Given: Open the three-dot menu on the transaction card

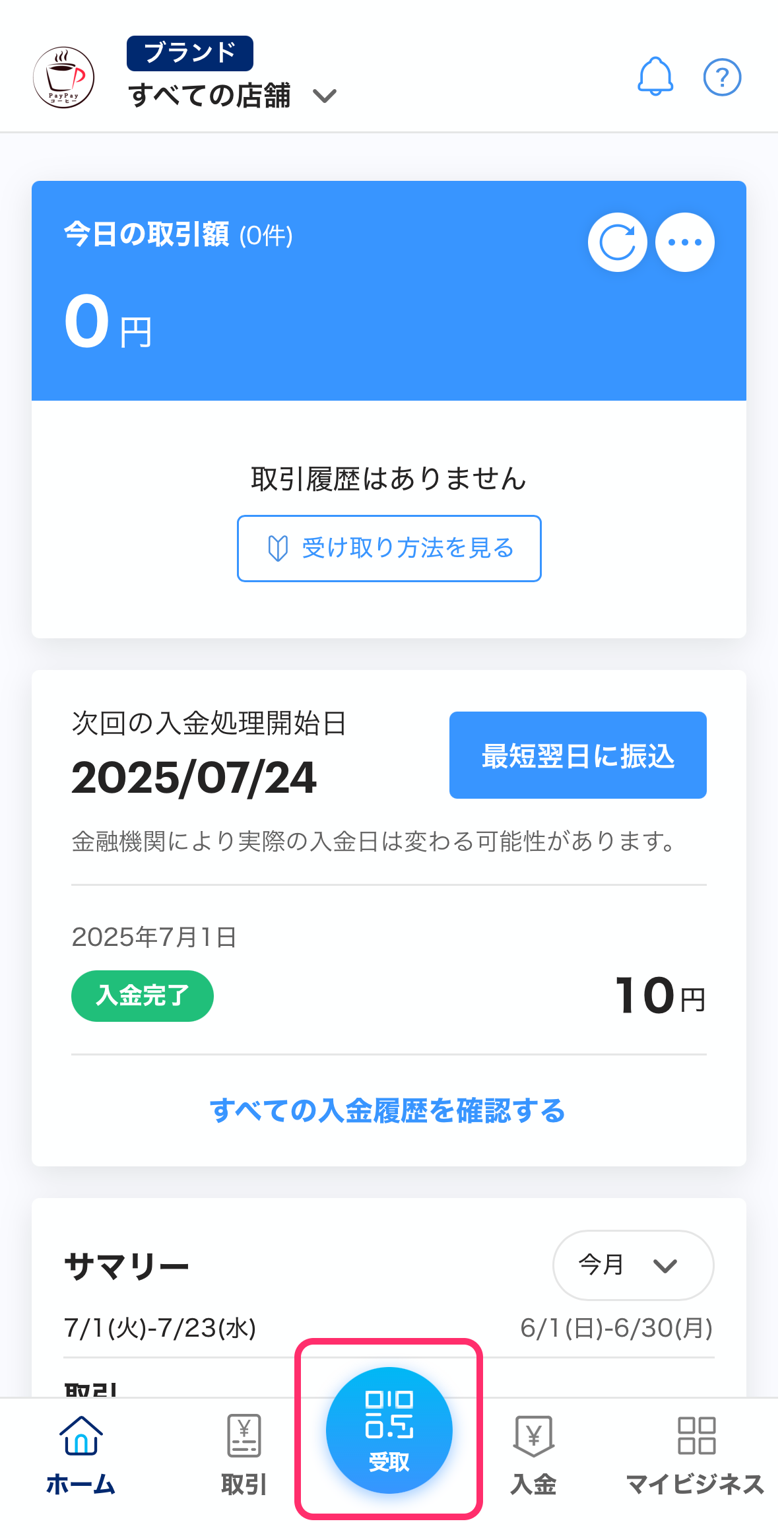Looking at the screenshot, I should [x=684, y=242].
